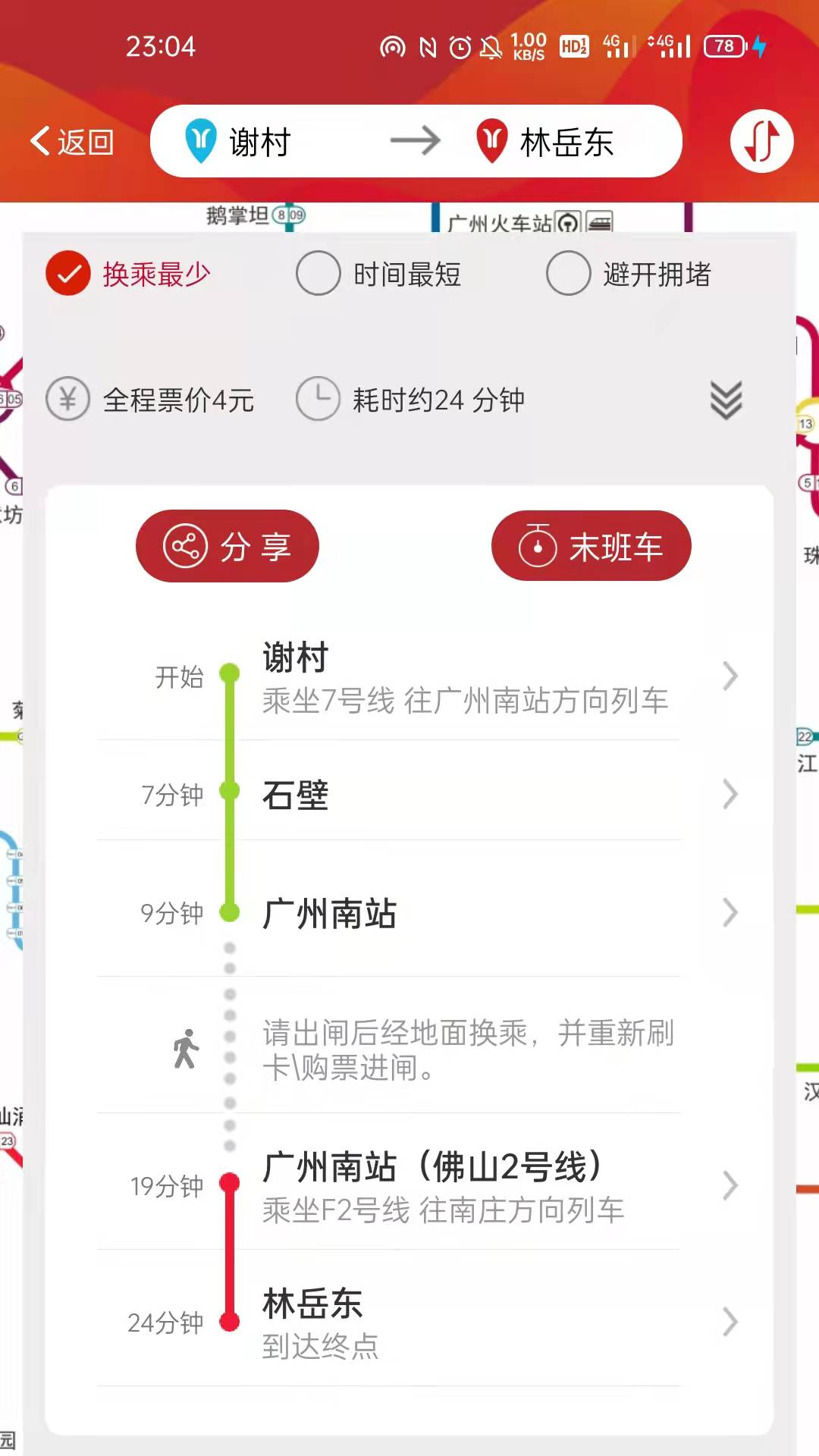Click the last-train clock icon in 末班车
Viewport: 819px width, 1456px height.
point(537,545)
